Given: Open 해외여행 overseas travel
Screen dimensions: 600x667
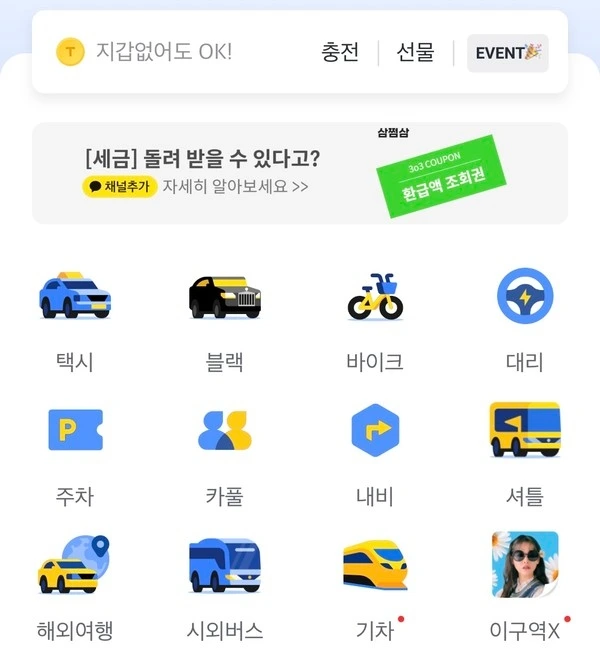Looking at the screenshot, I should [x=75, y=585].
